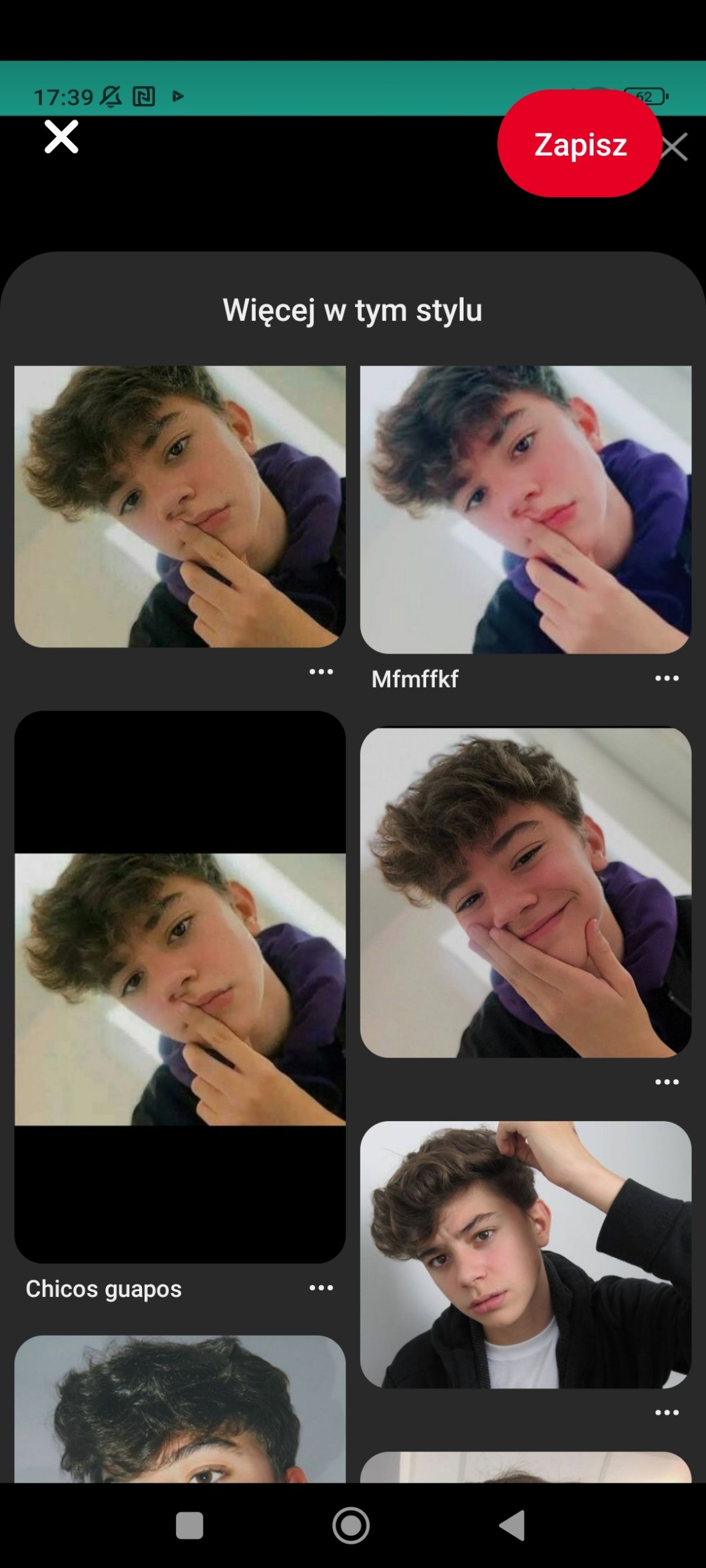Open the Chicos guapos pin

(180, 987)
